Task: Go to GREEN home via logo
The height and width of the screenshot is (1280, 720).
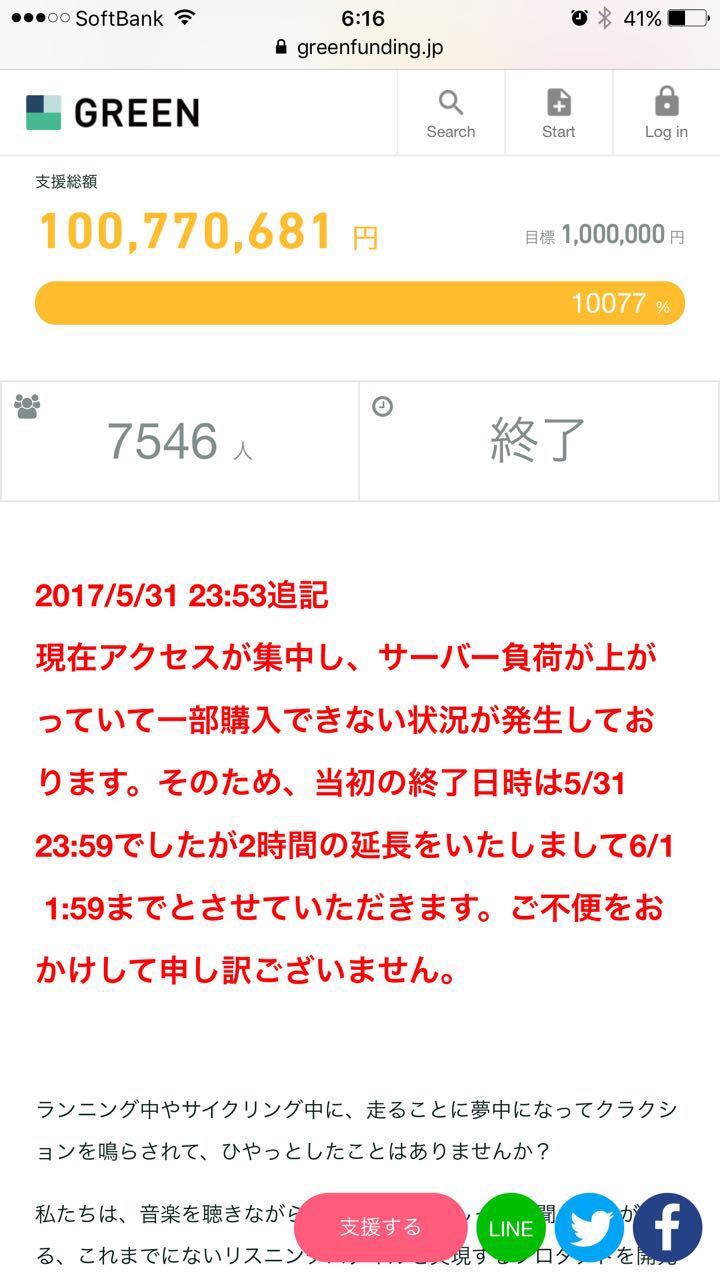Action: point(113,113)
